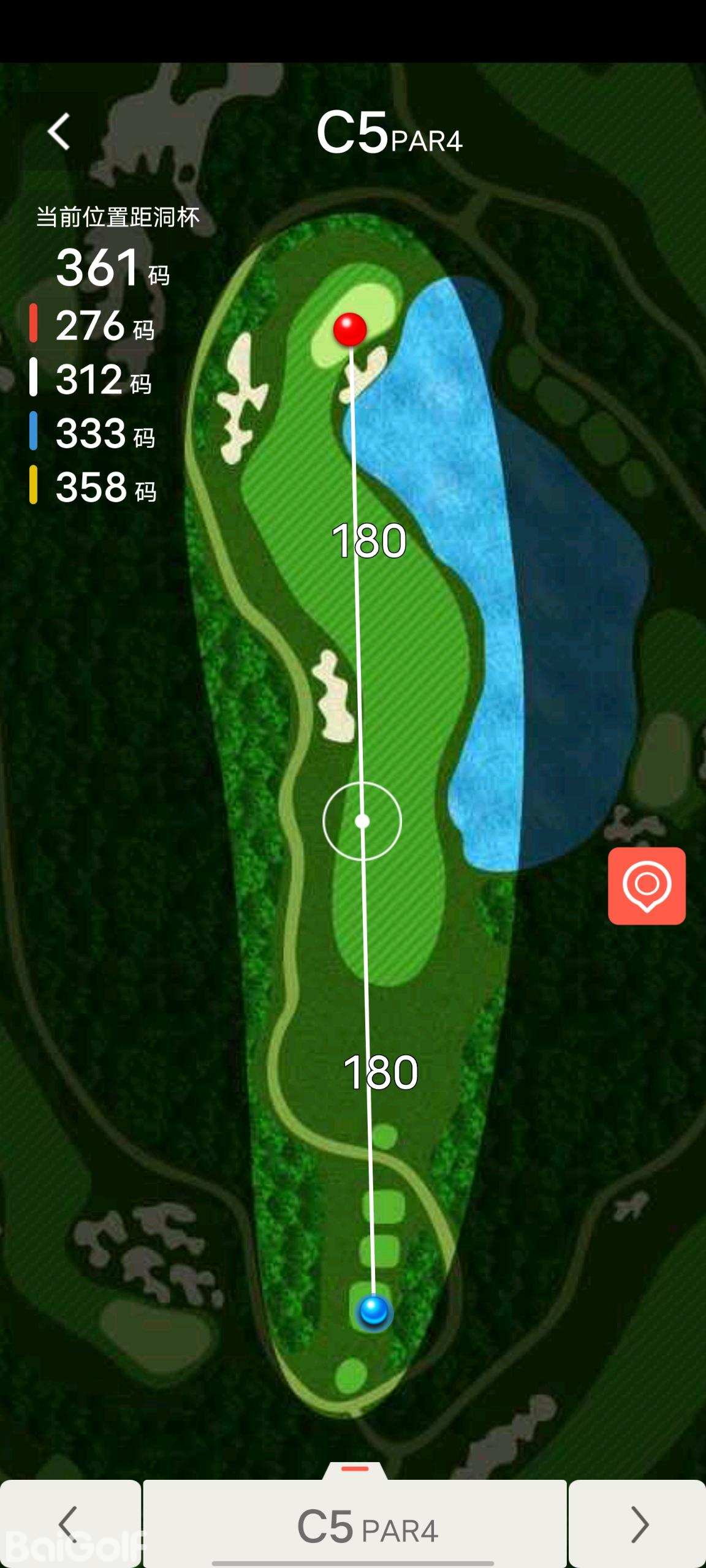706x1568 pixels.
Task: Go to the next hole
Action: point(638,1524)
